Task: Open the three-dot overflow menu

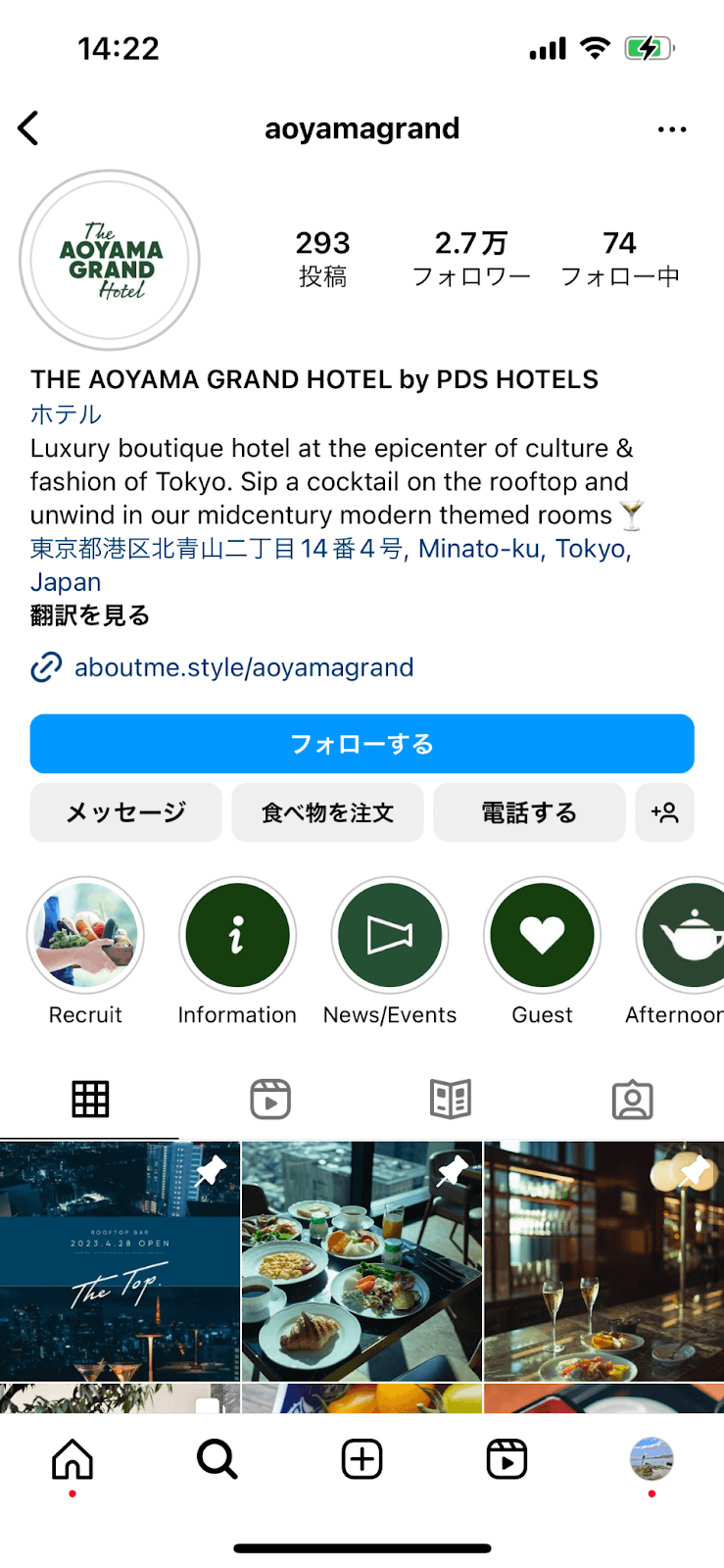Action: tap(672, 129)
